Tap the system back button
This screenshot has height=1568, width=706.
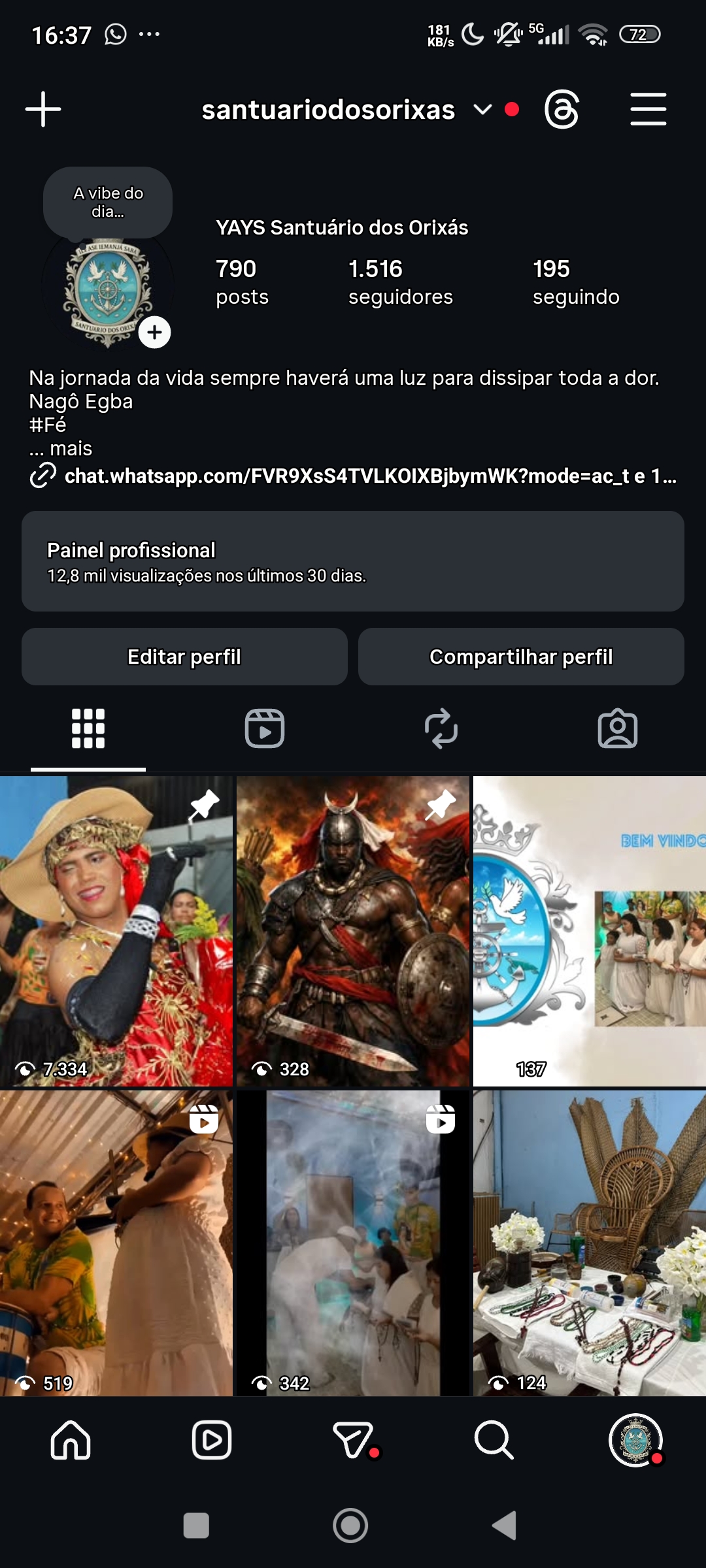click(x=505, y=1526)
